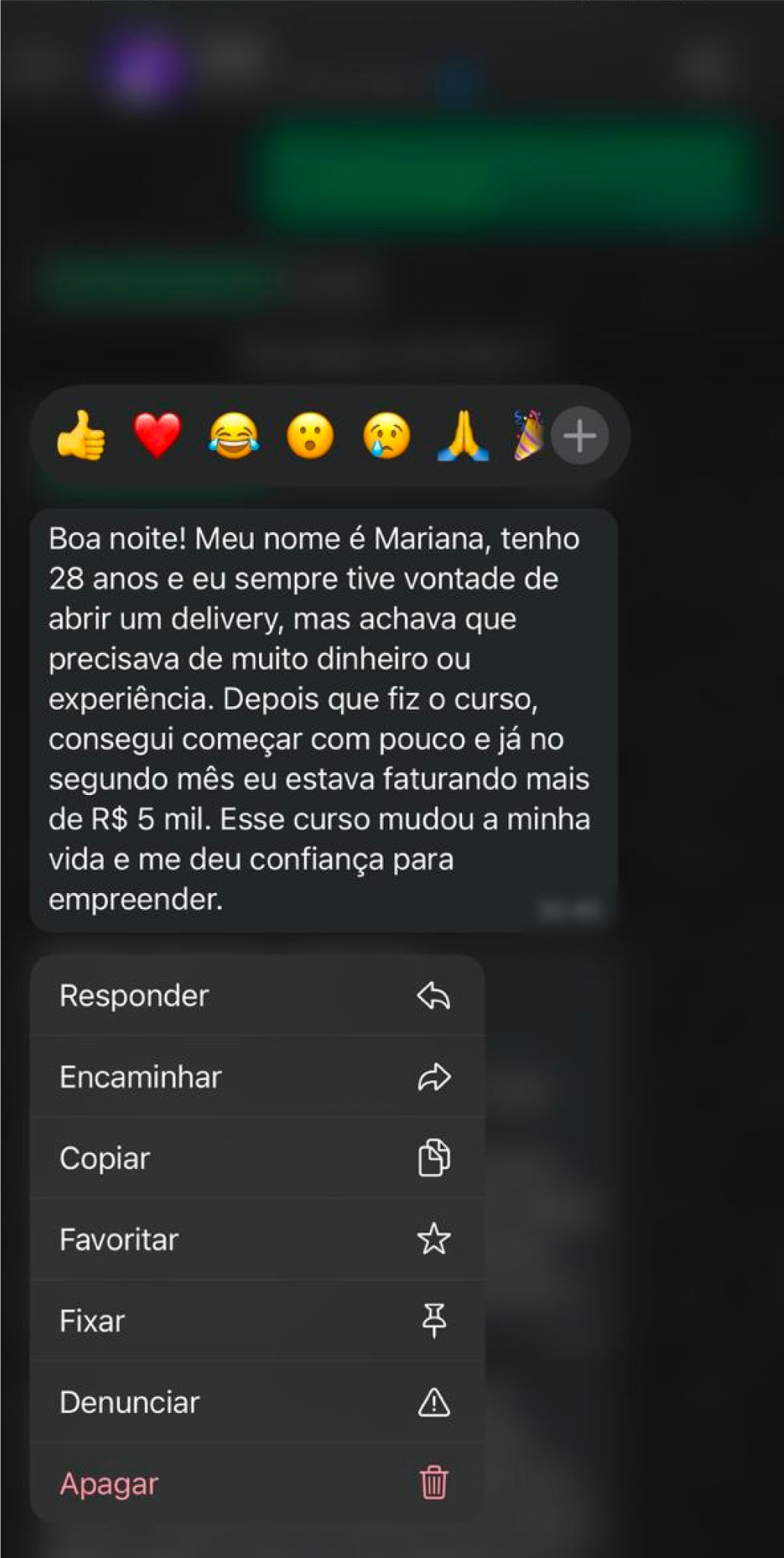Select Responder to reply to message
The width and height of the screenshot is (784, 1558).
pos(257,996)
